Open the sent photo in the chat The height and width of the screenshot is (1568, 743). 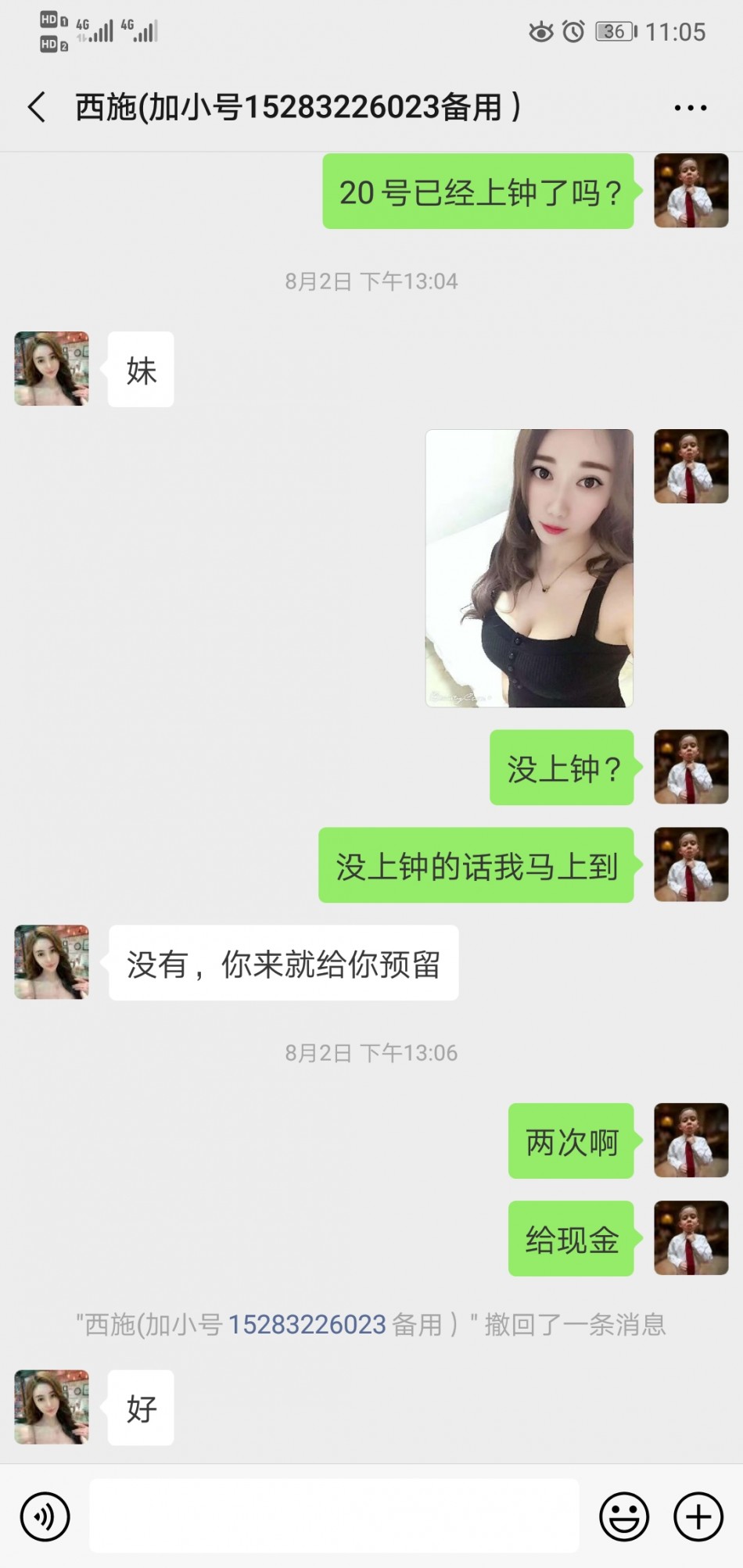pos(529,568)
